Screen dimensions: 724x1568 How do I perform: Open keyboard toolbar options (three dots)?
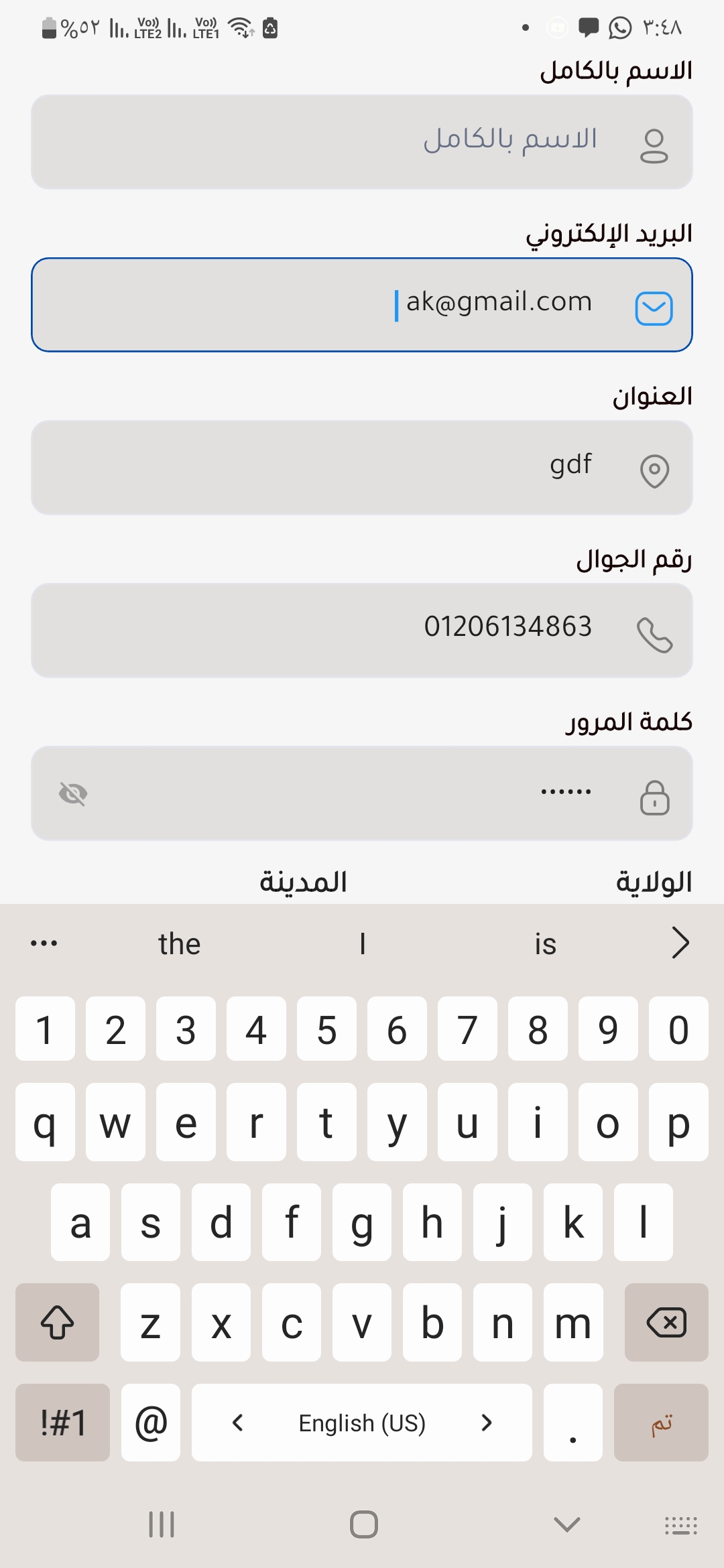coord(44,943)
